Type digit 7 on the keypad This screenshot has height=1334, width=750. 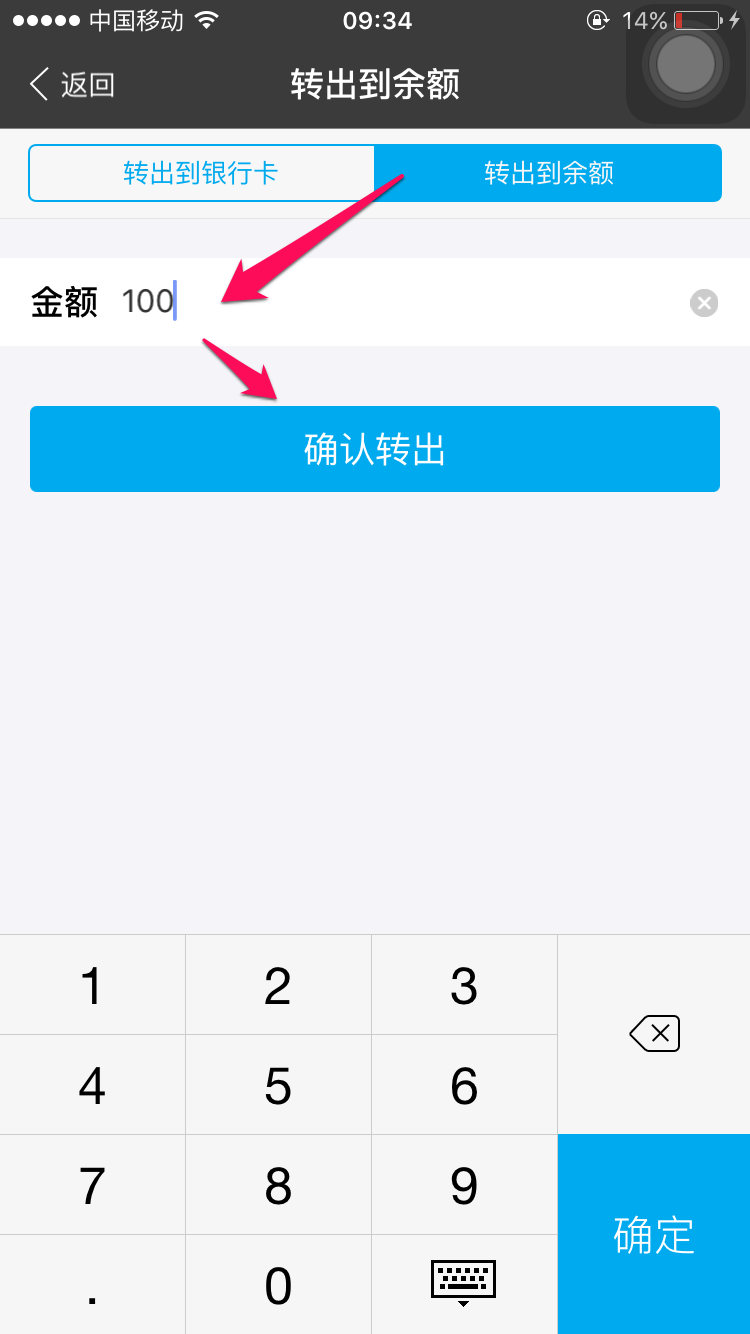pyautogui.click(x=92, y=1185)
